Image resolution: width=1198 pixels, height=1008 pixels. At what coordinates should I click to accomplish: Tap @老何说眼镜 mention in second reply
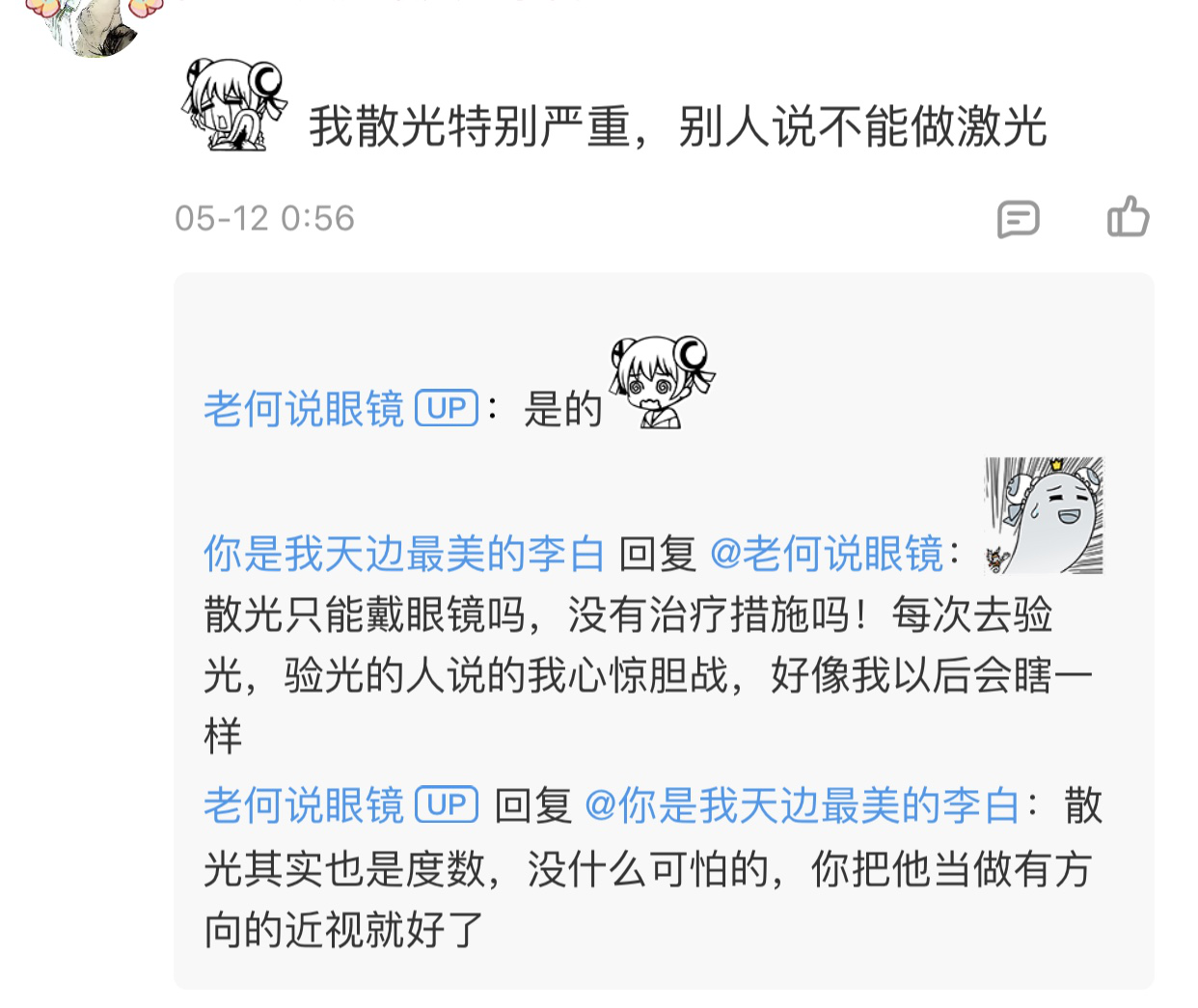tap(827, 554)
